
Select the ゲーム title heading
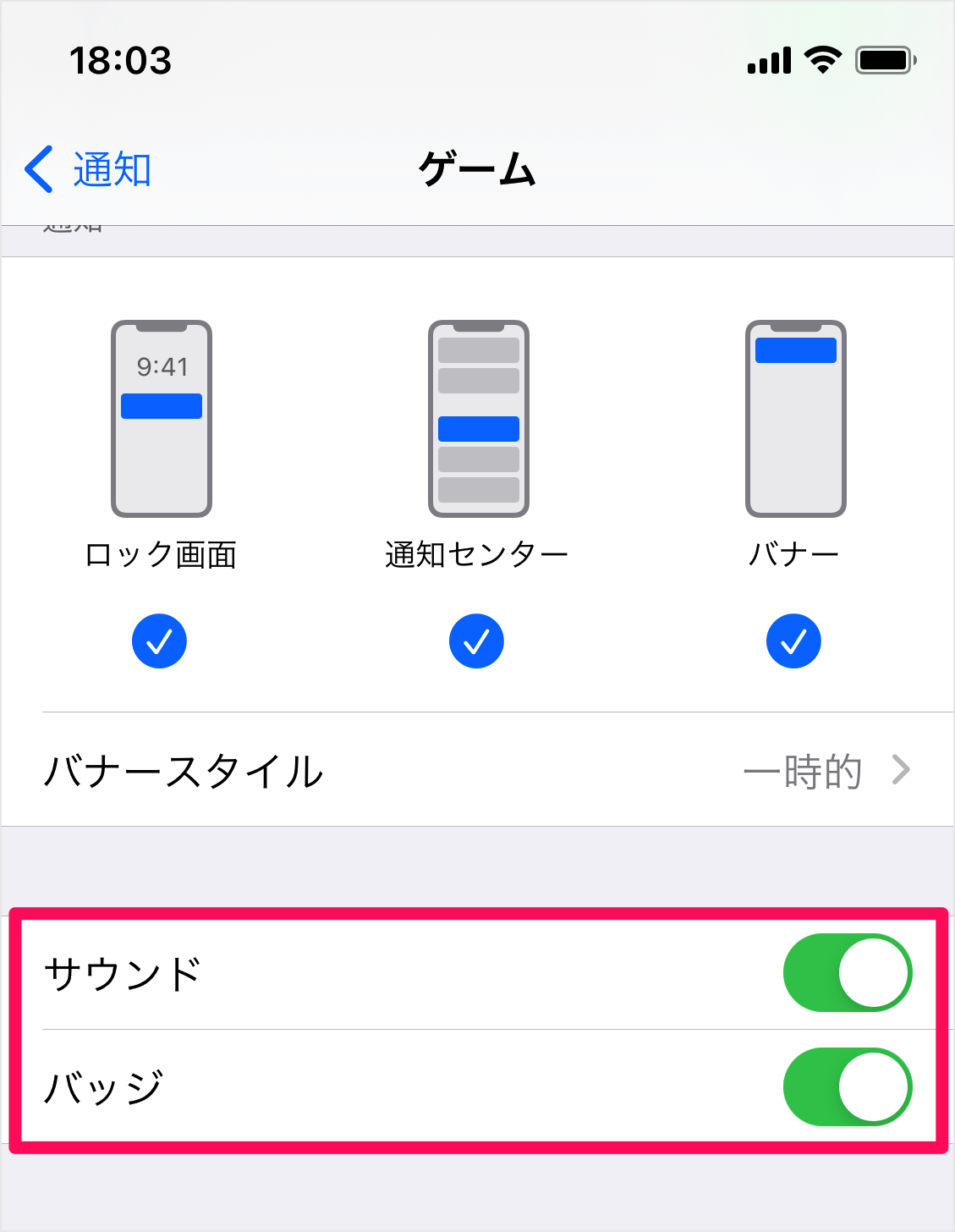point(477,168)
